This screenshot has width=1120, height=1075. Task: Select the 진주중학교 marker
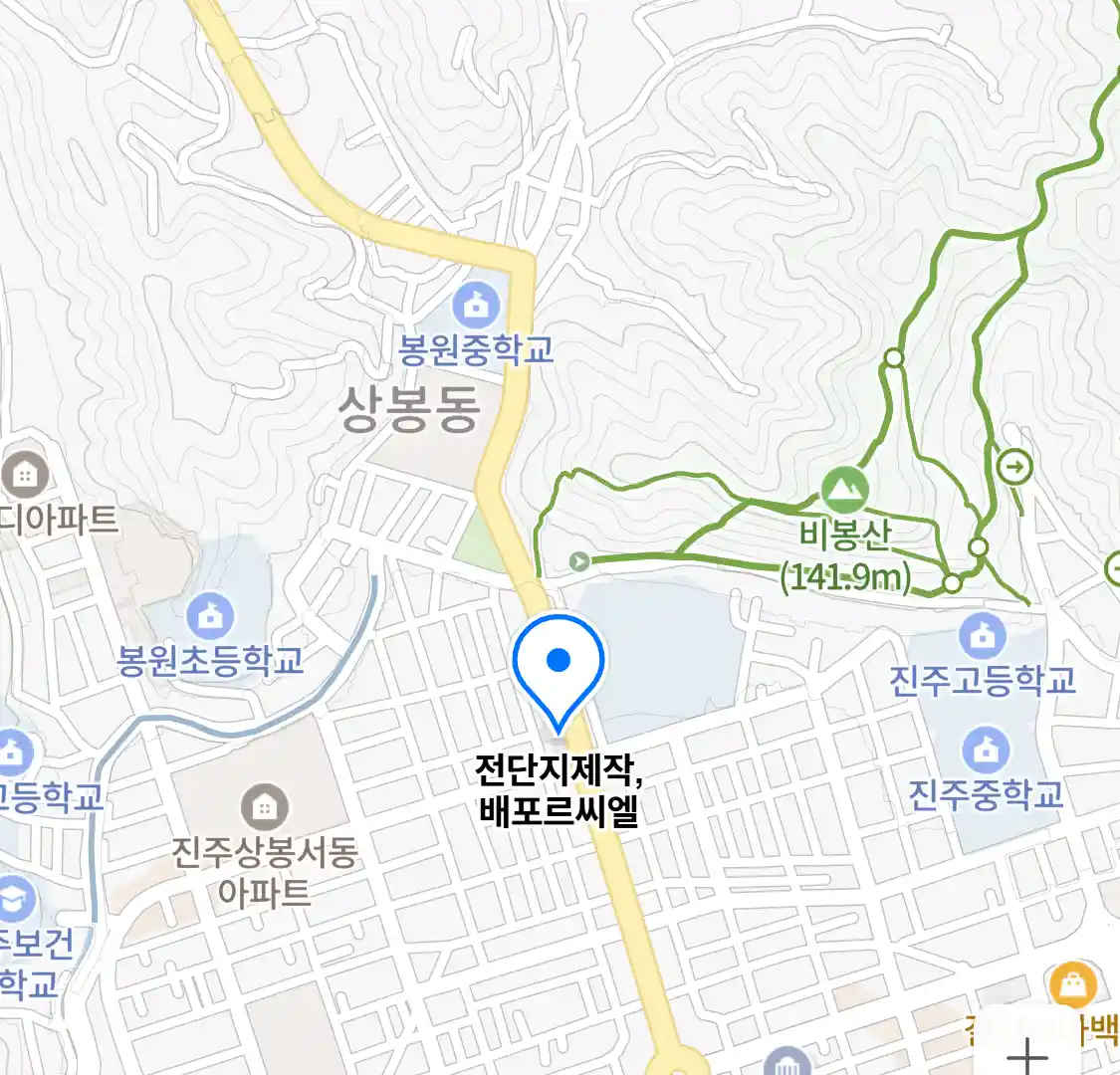tap(986, 751)
